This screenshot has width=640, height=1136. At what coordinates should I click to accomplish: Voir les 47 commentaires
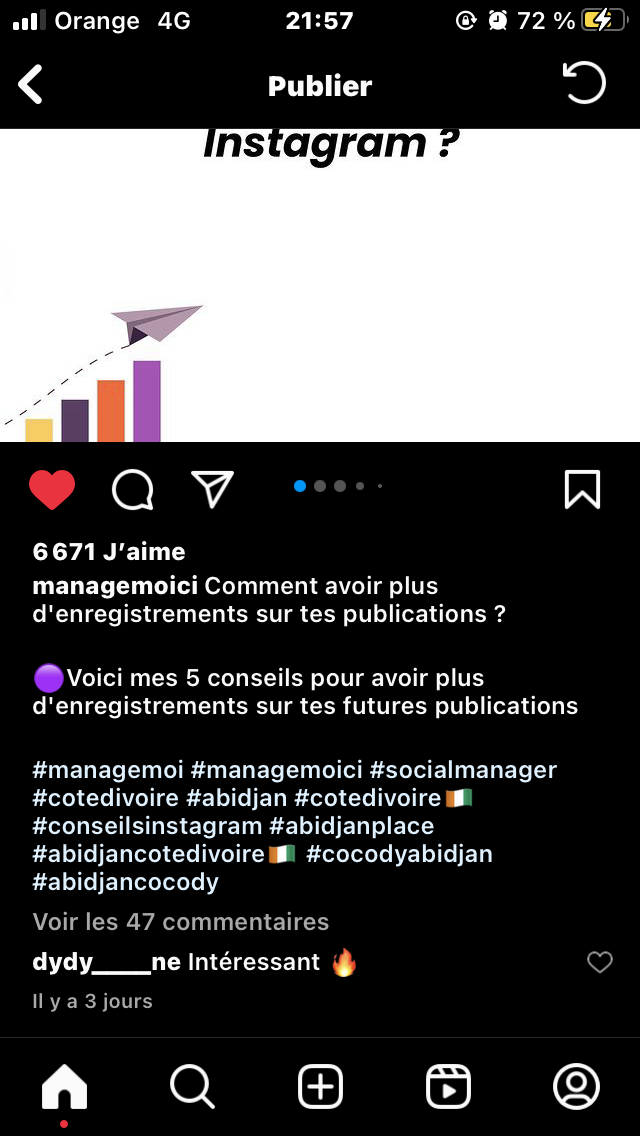point(181,921)
